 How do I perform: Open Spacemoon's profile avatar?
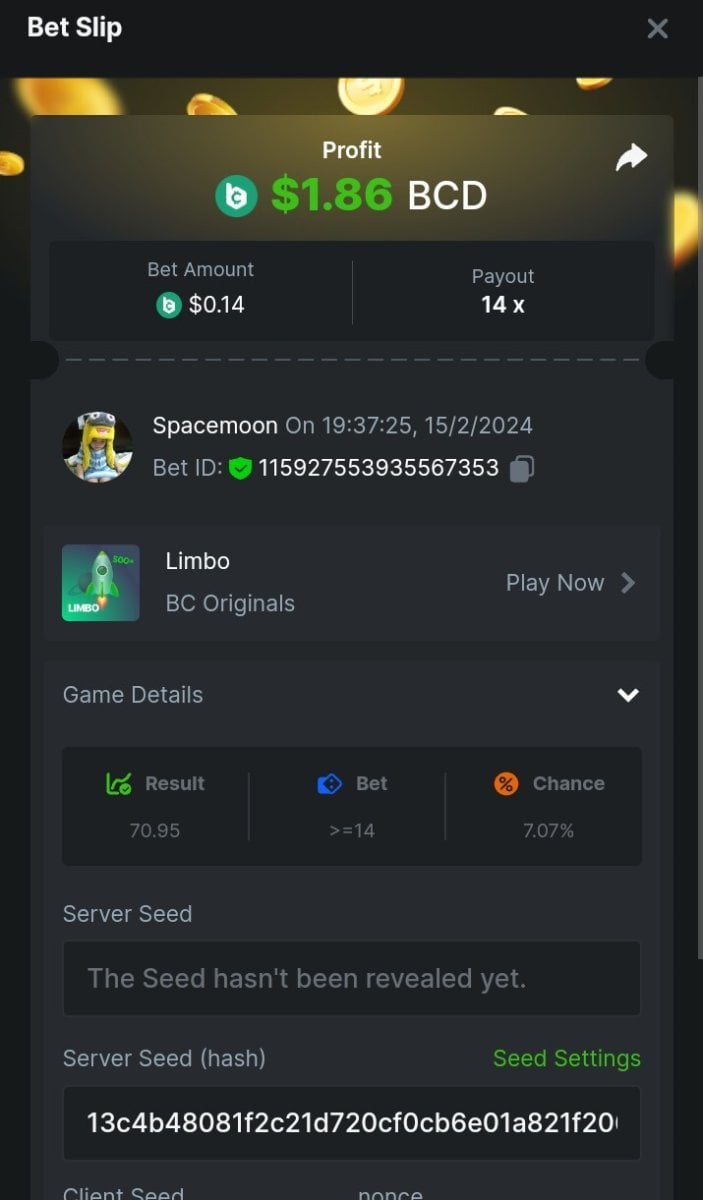97,446
